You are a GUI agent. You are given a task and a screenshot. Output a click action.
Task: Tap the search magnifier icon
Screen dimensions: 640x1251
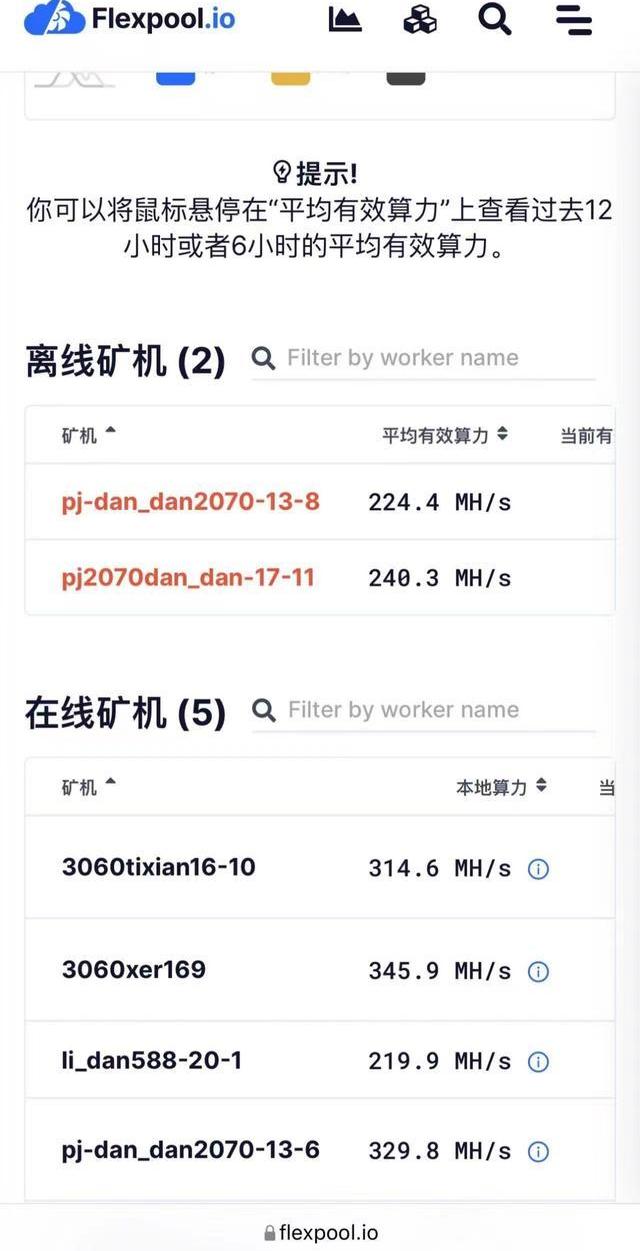(494, 19)
